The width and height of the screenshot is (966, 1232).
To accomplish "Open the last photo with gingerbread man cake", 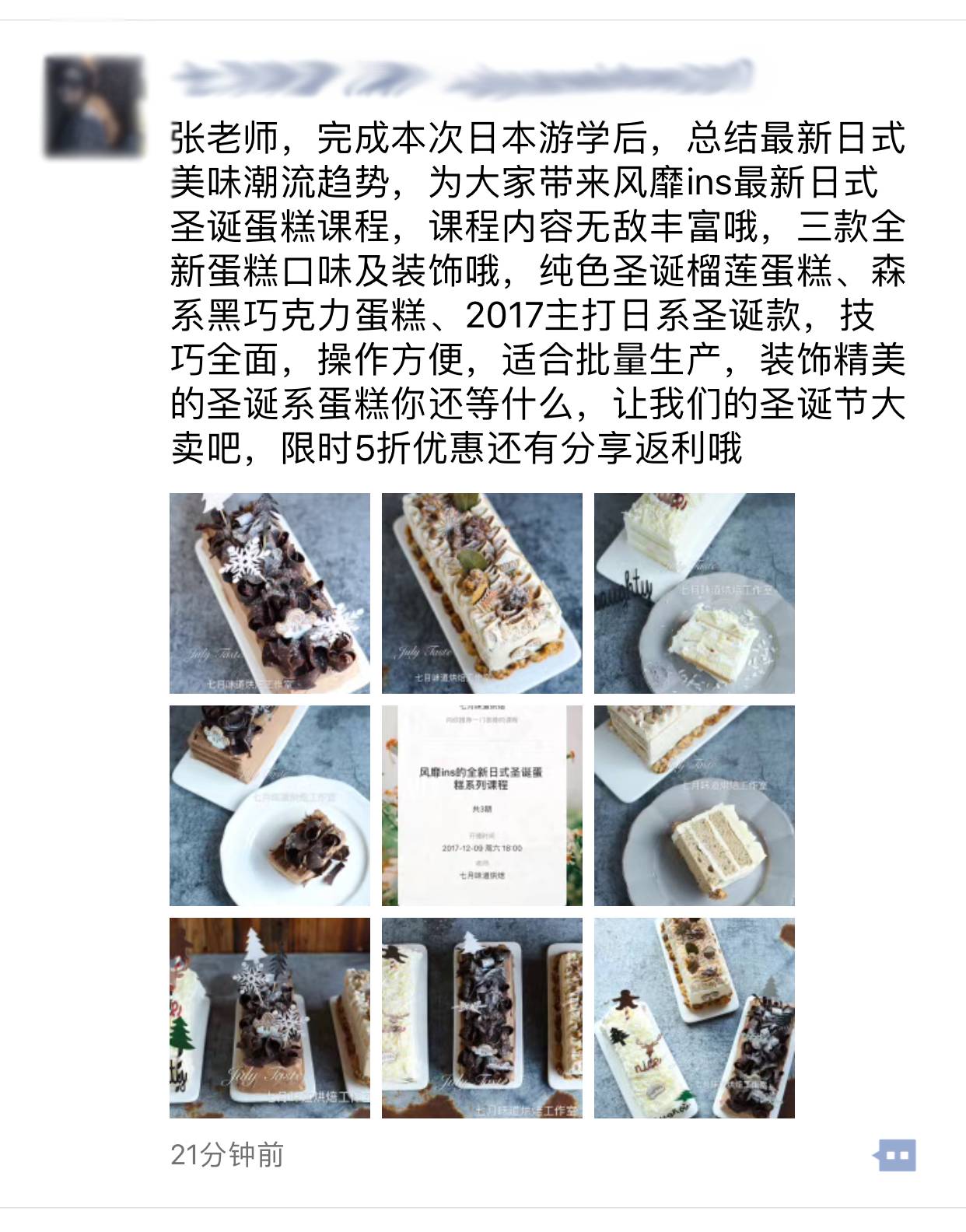I will pos(695,1018).
